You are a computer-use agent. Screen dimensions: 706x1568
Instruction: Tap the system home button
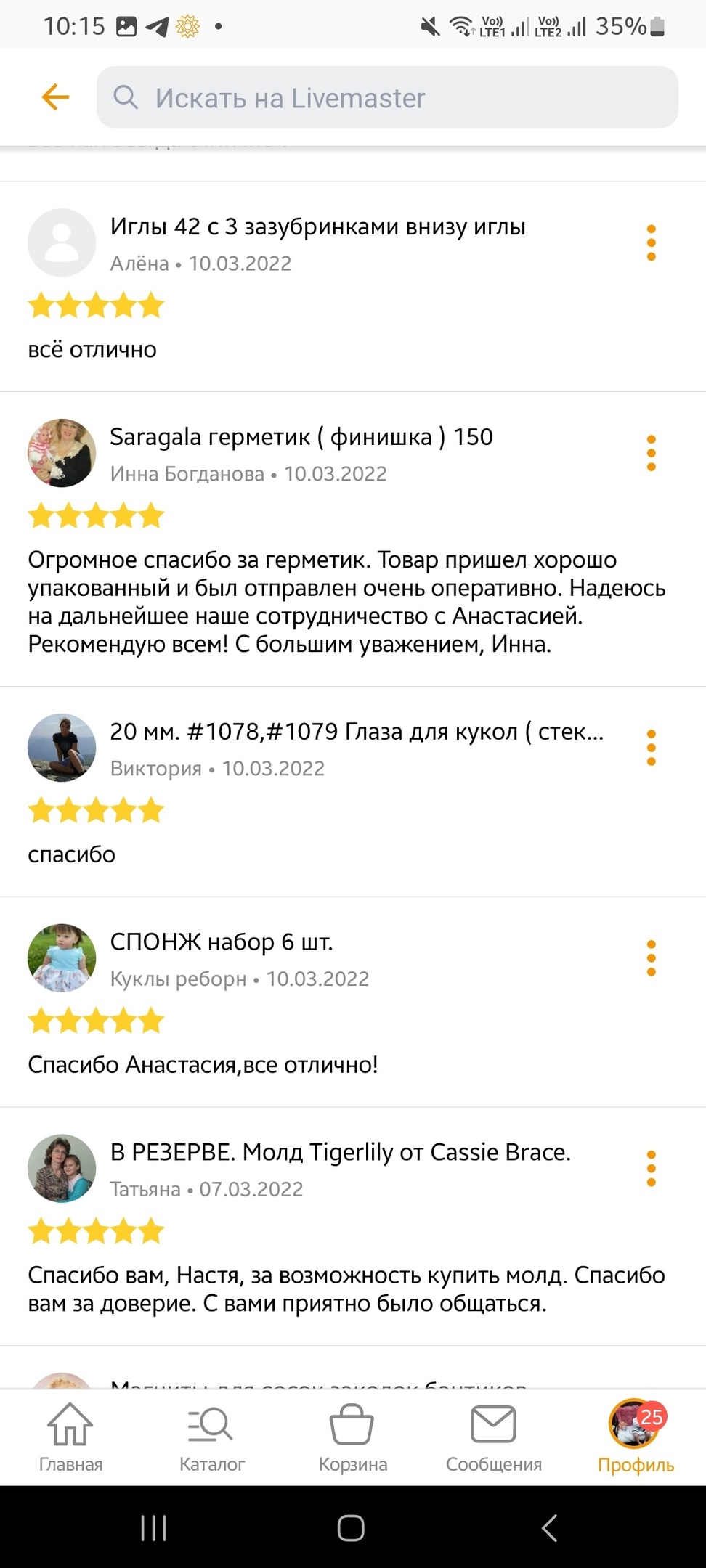[x=351, y=1528]
